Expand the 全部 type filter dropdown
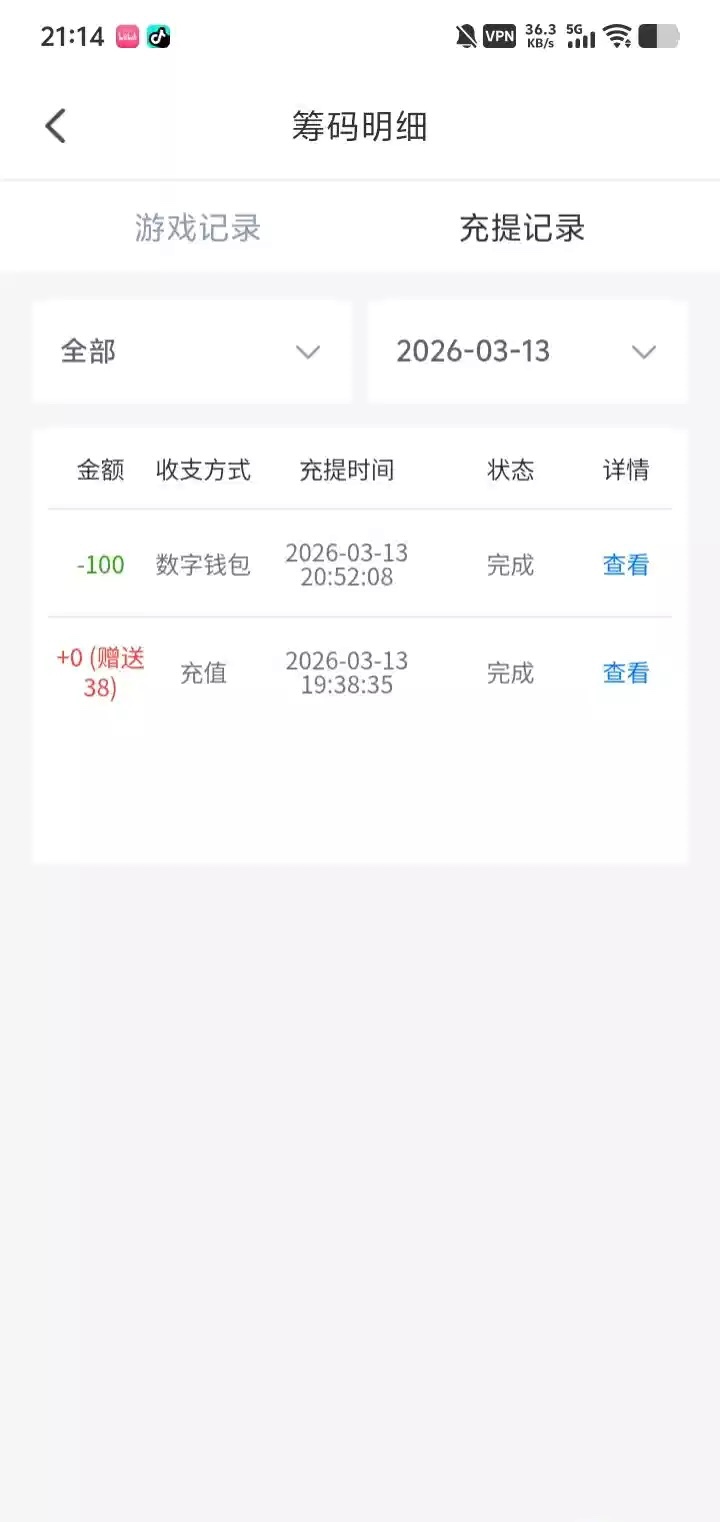 point(191,352)
